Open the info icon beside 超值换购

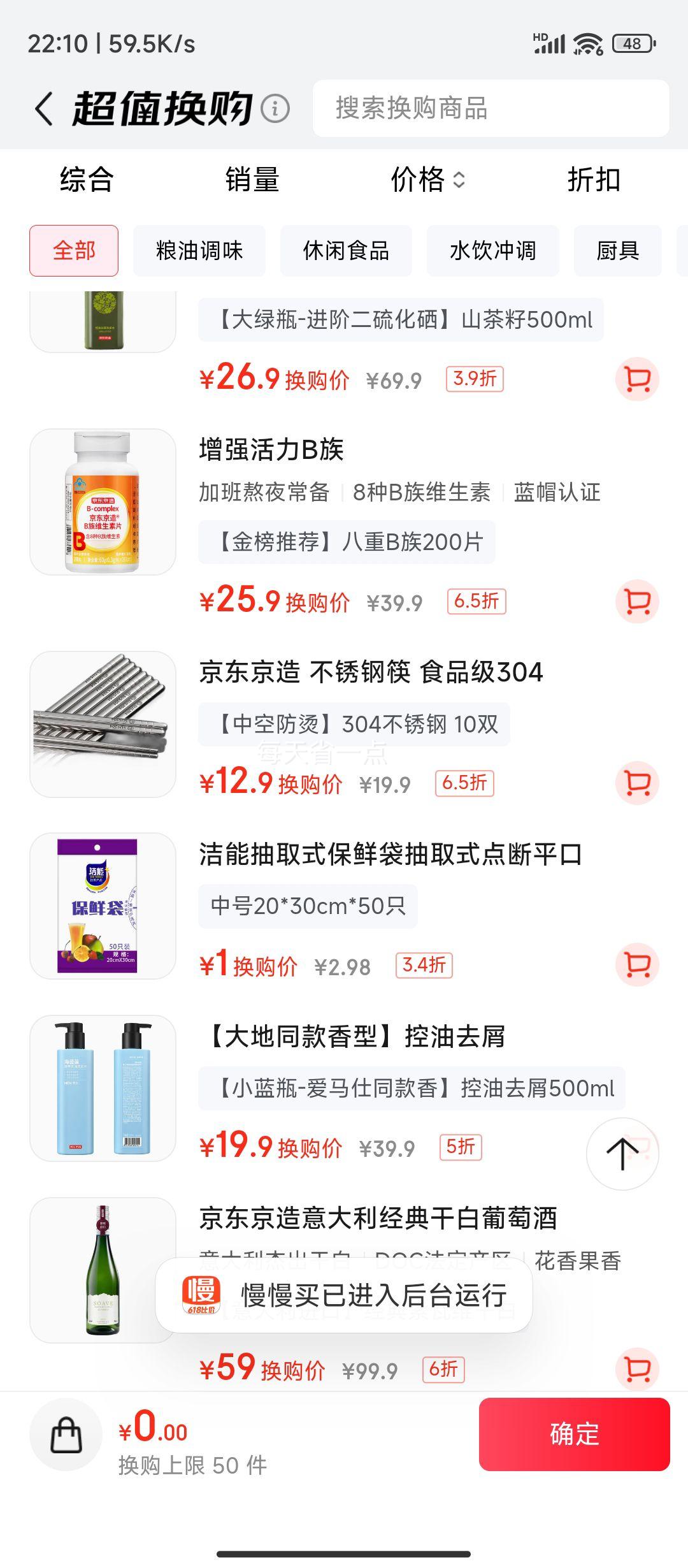tap(275, 109)
